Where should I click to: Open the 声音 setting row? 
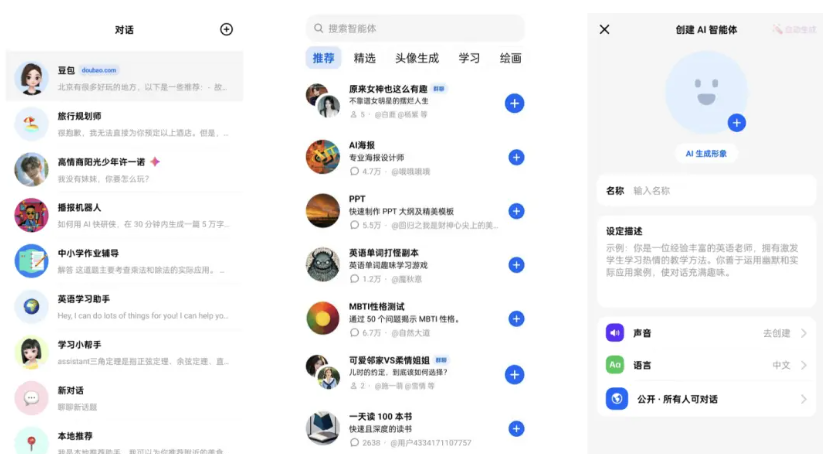point(706,333)
